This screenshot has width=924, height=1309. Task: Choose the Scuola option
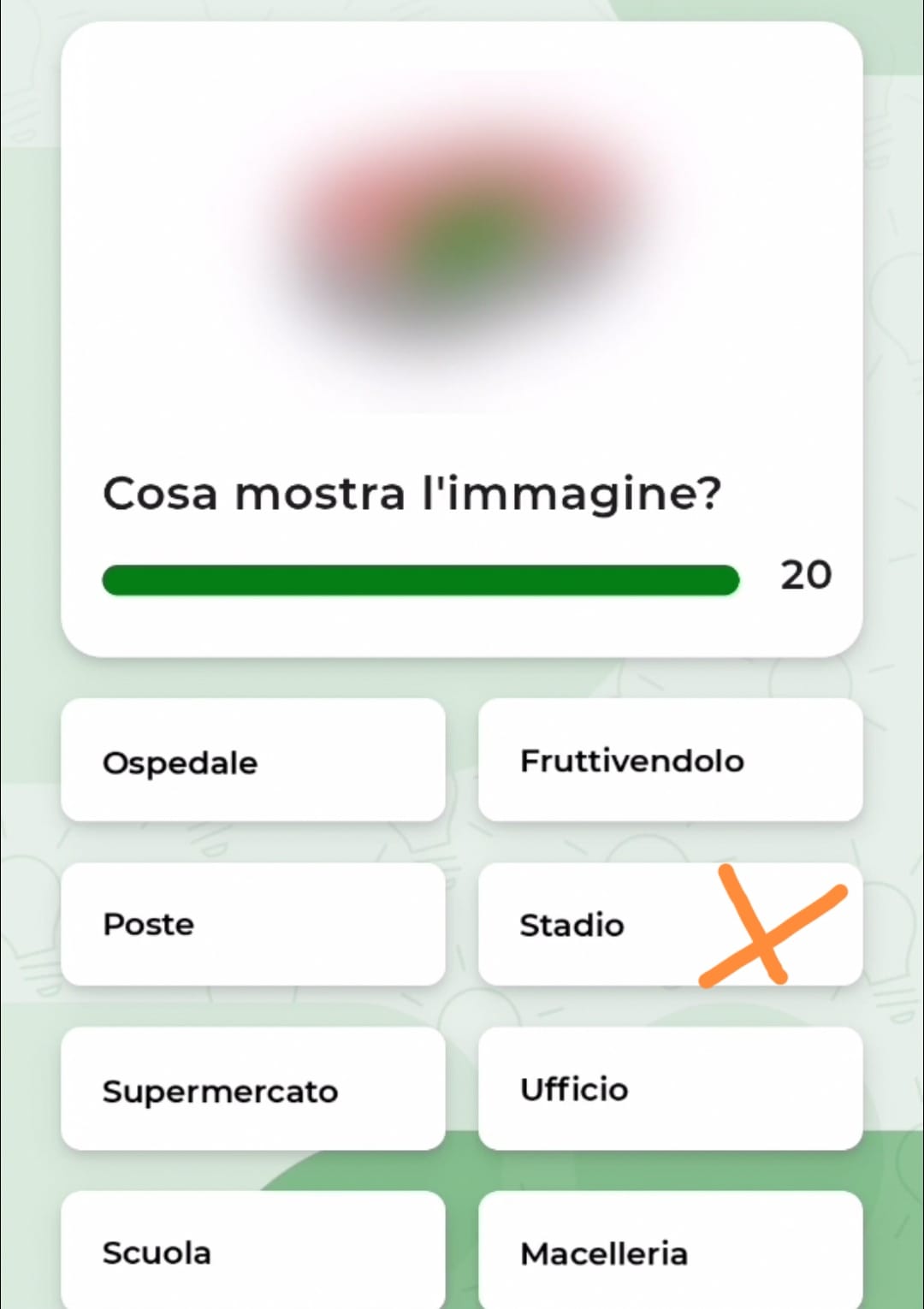tap(252, 1252)
